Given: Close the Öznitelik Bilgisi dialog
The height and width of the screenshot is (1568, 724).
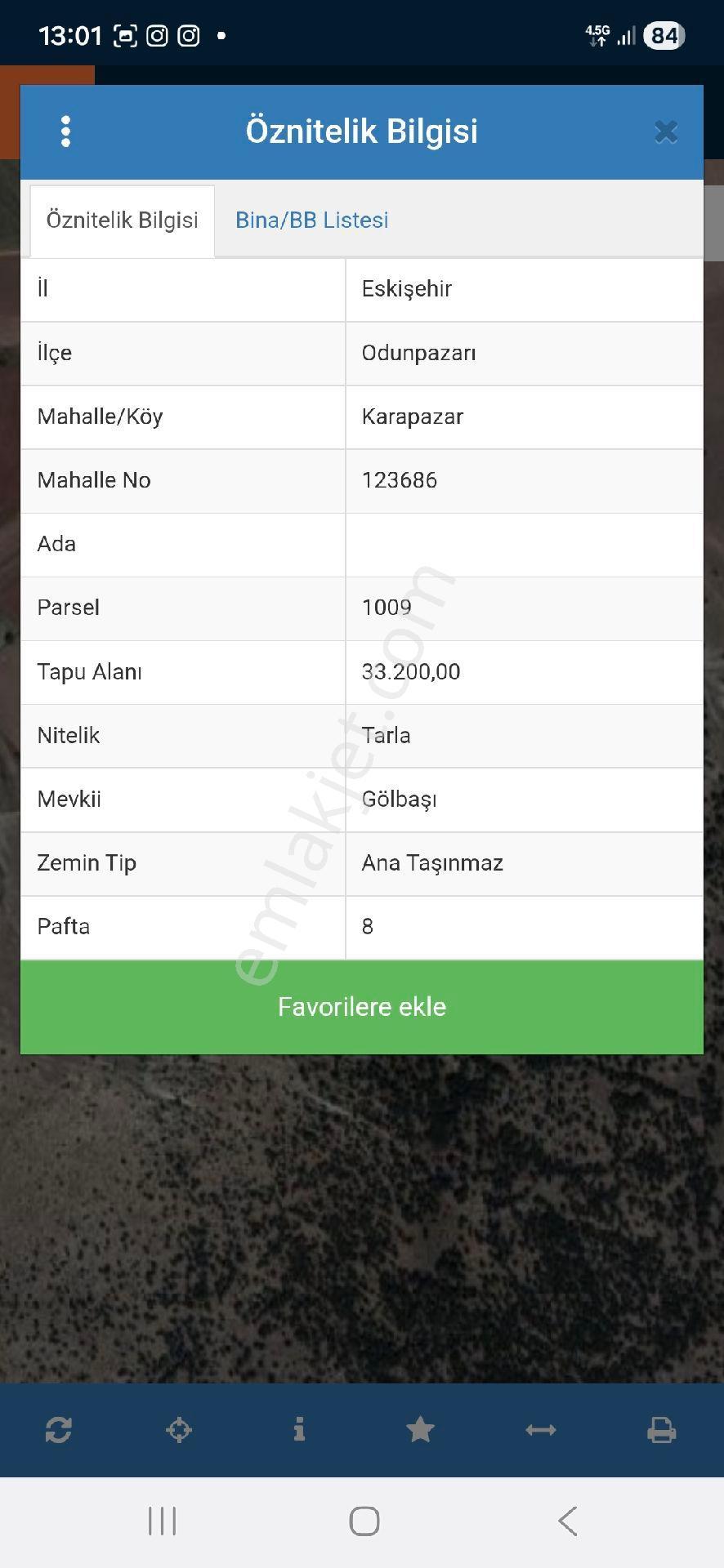Looking at the screenshot, I should pos(666,131).
